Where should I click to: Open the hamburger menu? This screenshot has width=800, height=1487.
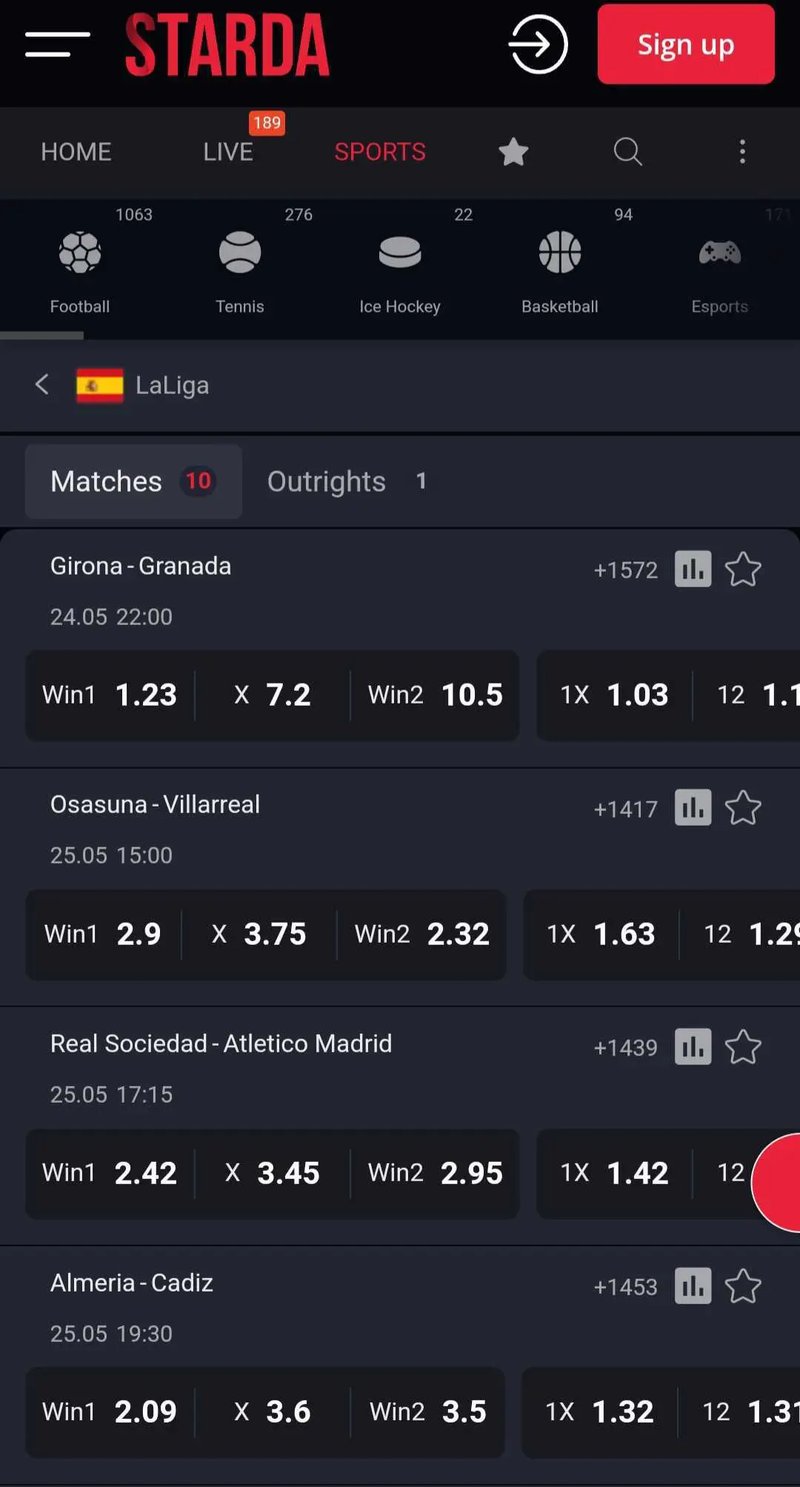point(57,44)
